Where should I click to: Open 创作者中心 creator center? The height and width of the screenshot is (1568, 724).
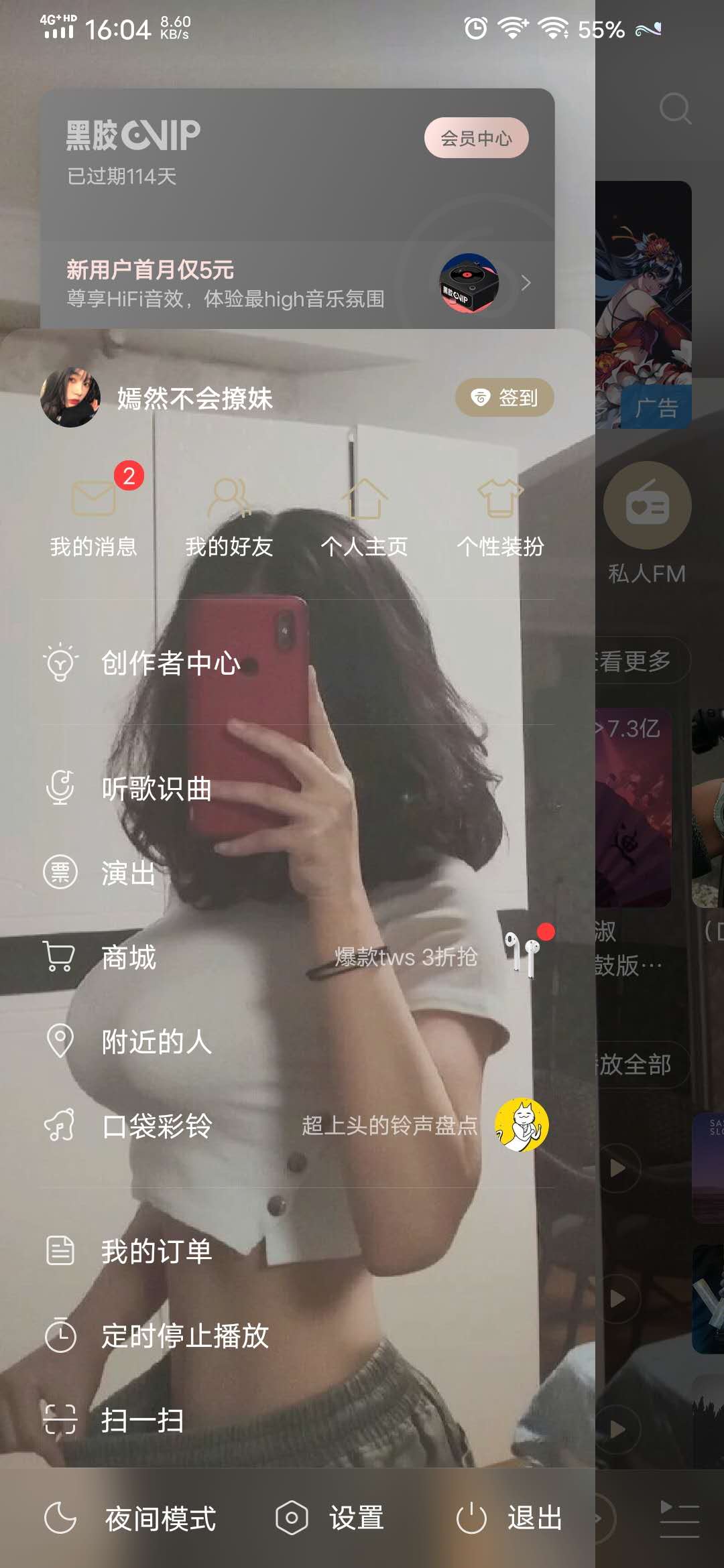pyautogui.click(x=171, y=663)
